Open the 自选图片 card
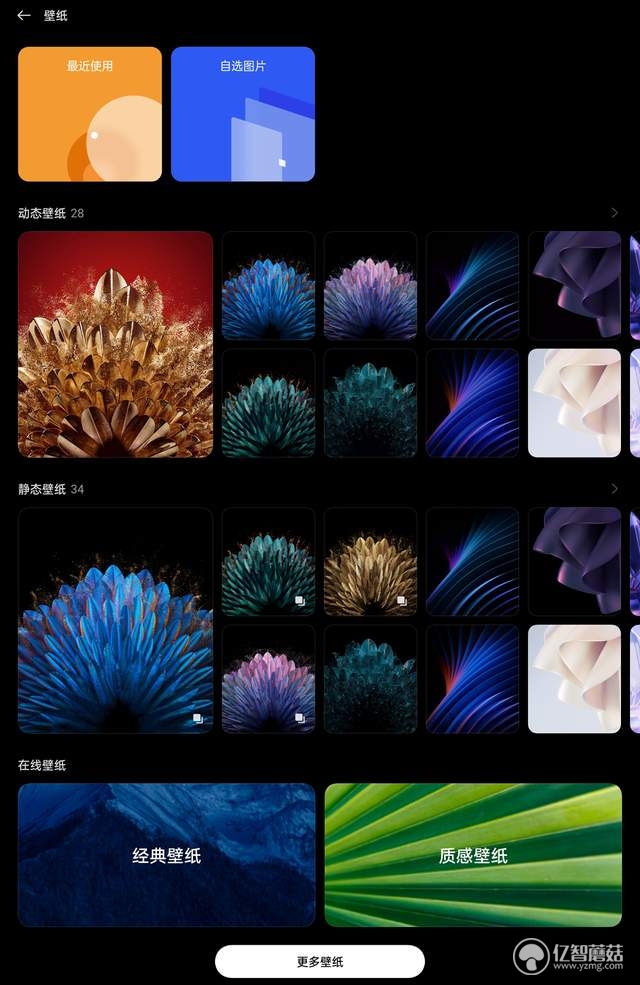 tap(243, 114)
